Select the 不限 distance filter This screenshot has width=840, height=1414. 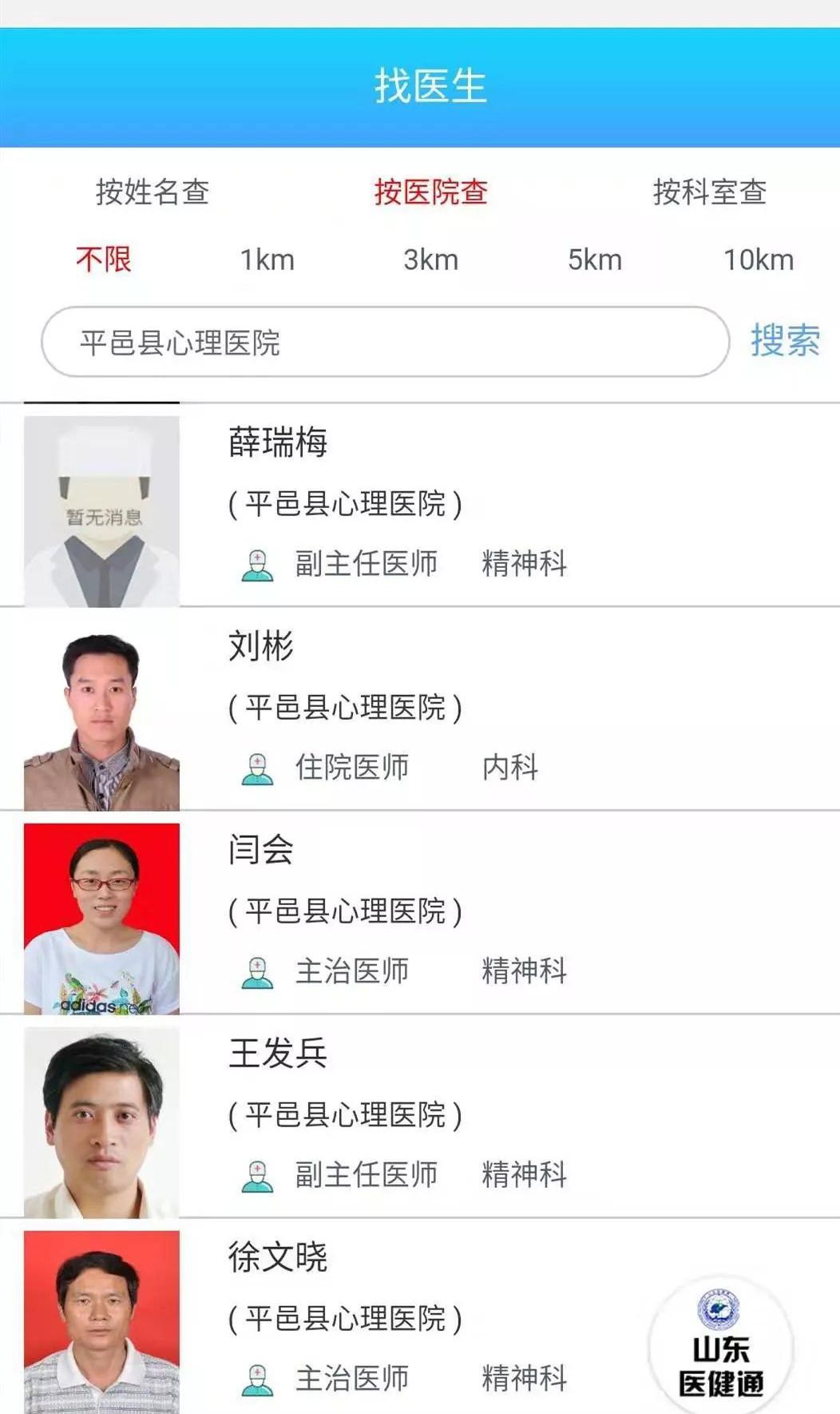[x=103, y=260]
